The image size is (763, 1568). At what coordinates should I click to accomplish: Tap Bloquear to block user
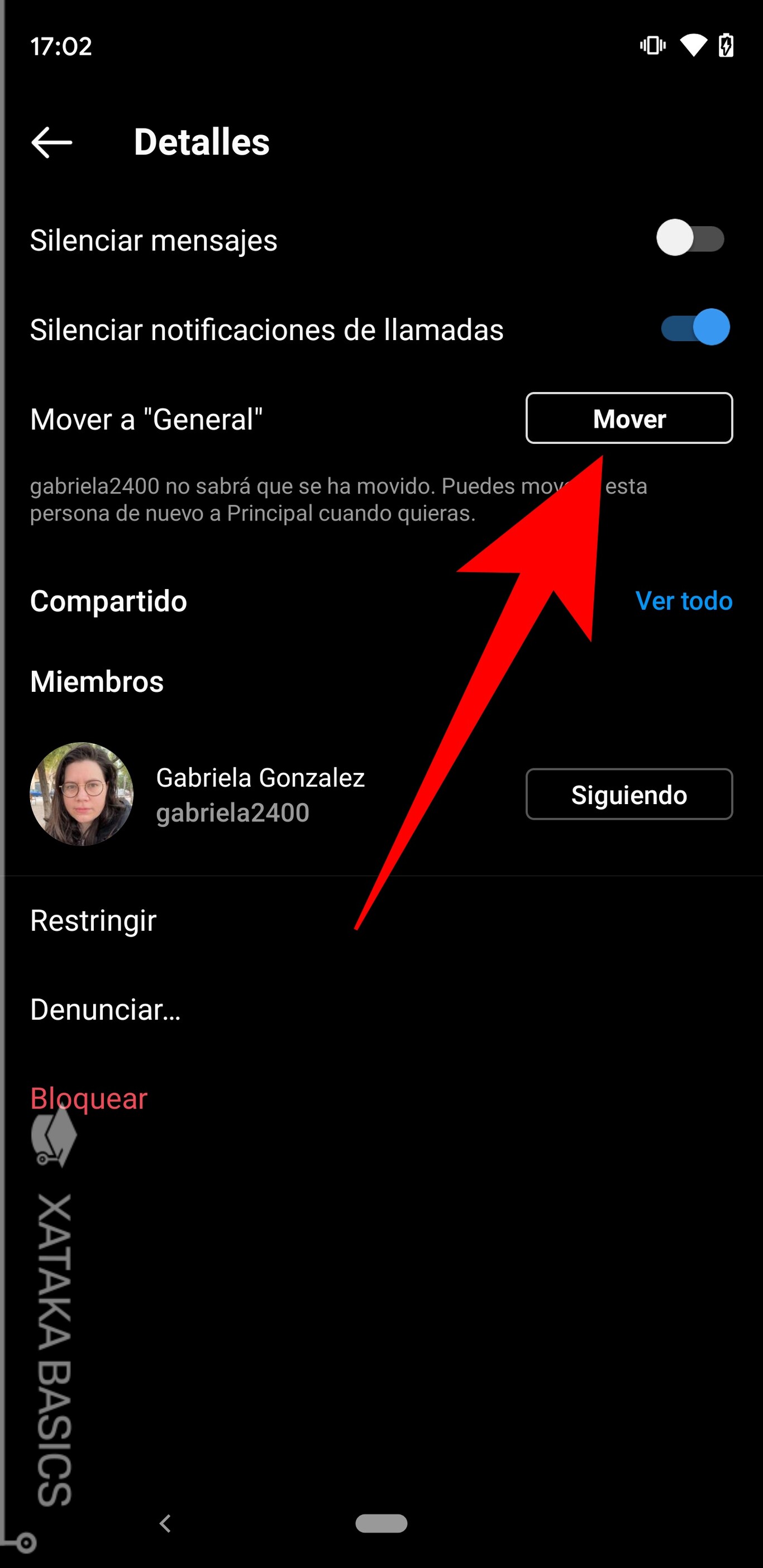point(89,1099)
